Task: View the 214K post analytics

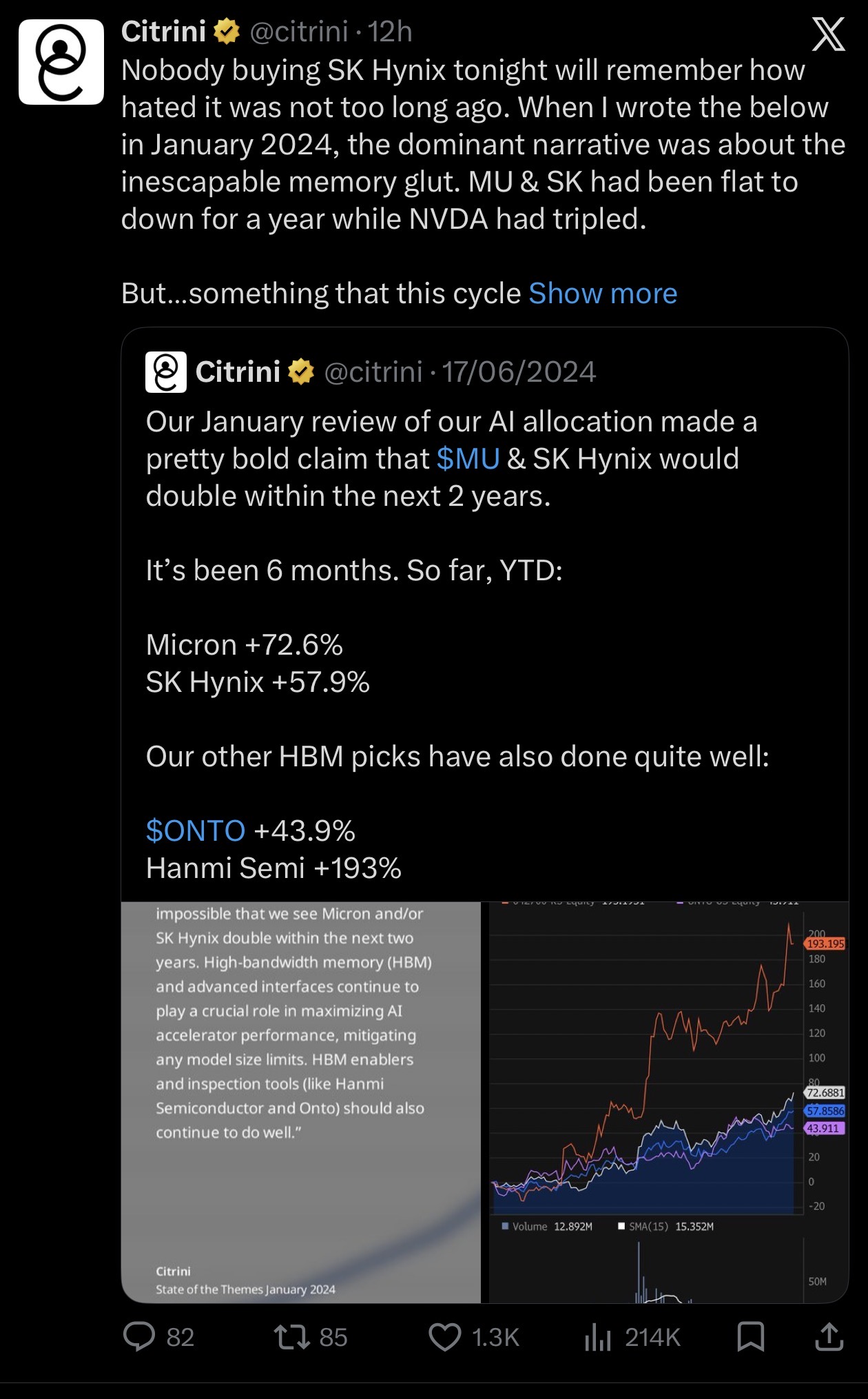Action: click(632, 1338)
